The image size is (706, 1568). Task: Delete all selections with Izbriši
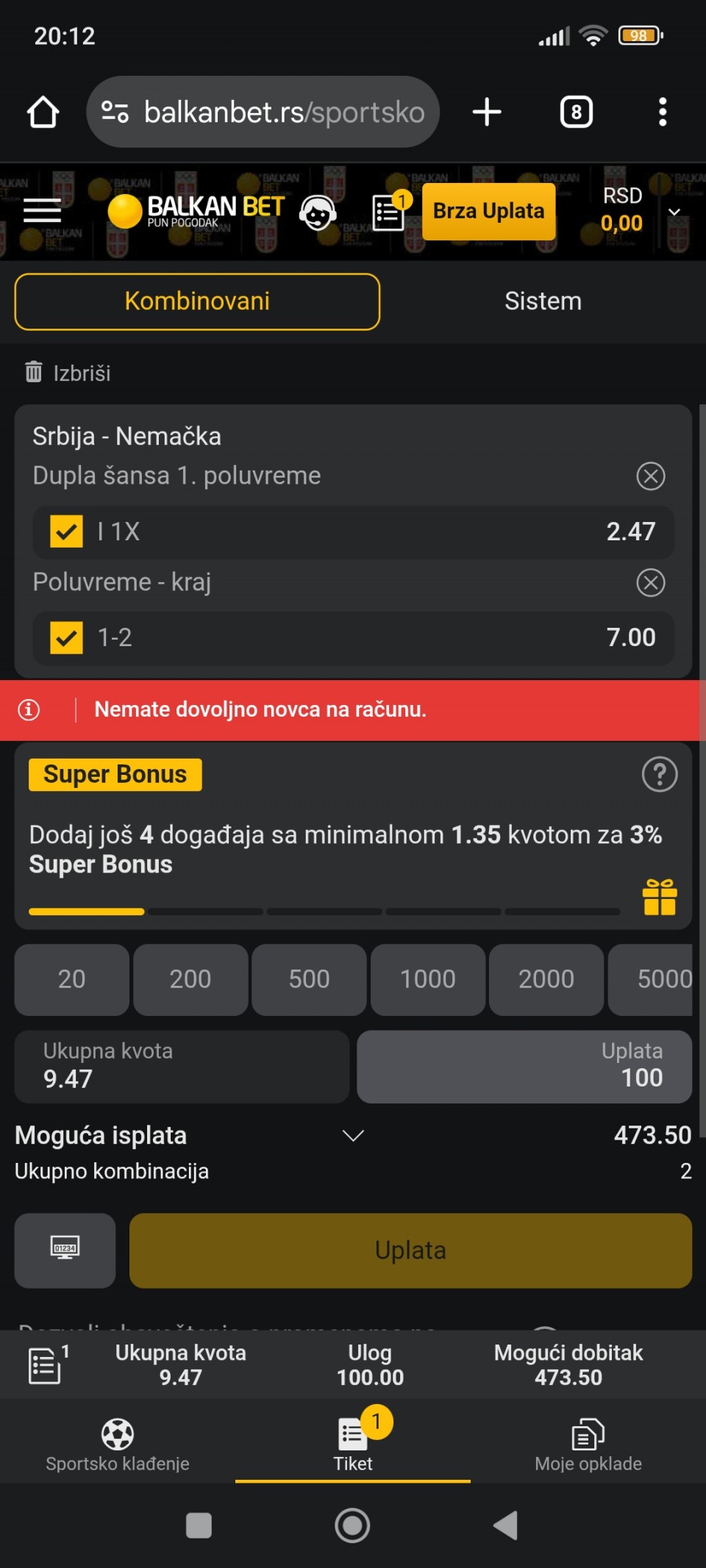tap(68, 373)
